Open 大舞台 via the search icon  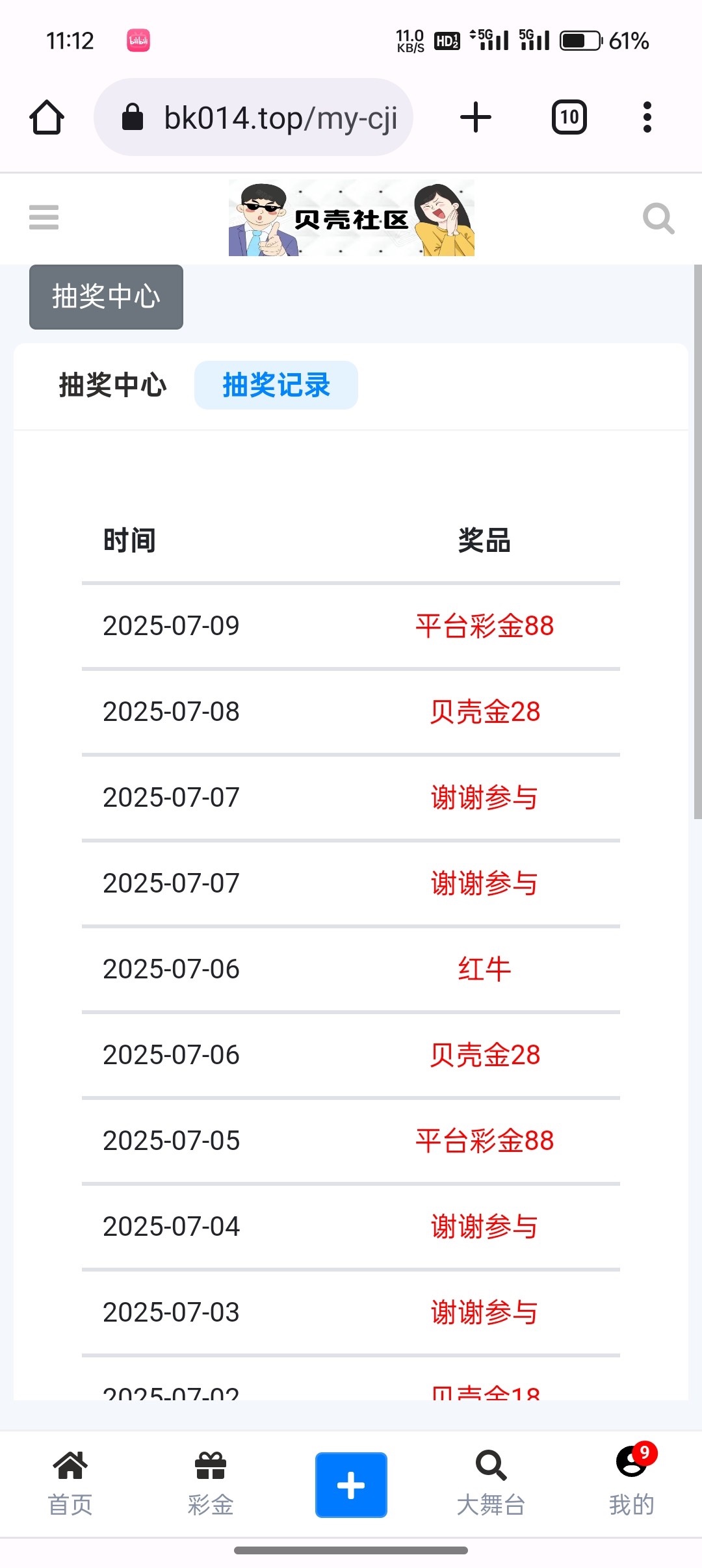pyautogui.click(x=491, y=1483)
